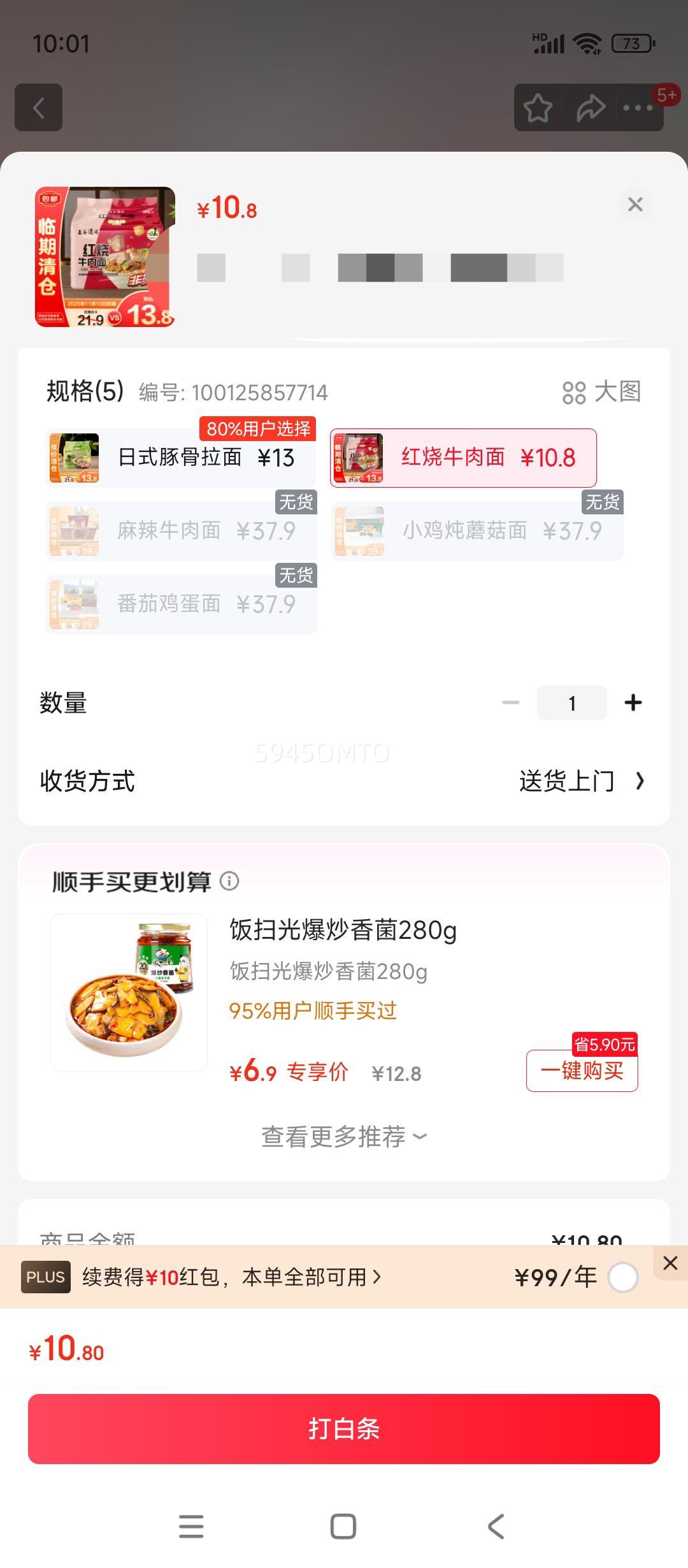Screen dimensions: 688x1568
Task: Pay with 打白条
Action: tap(344, 1428)
